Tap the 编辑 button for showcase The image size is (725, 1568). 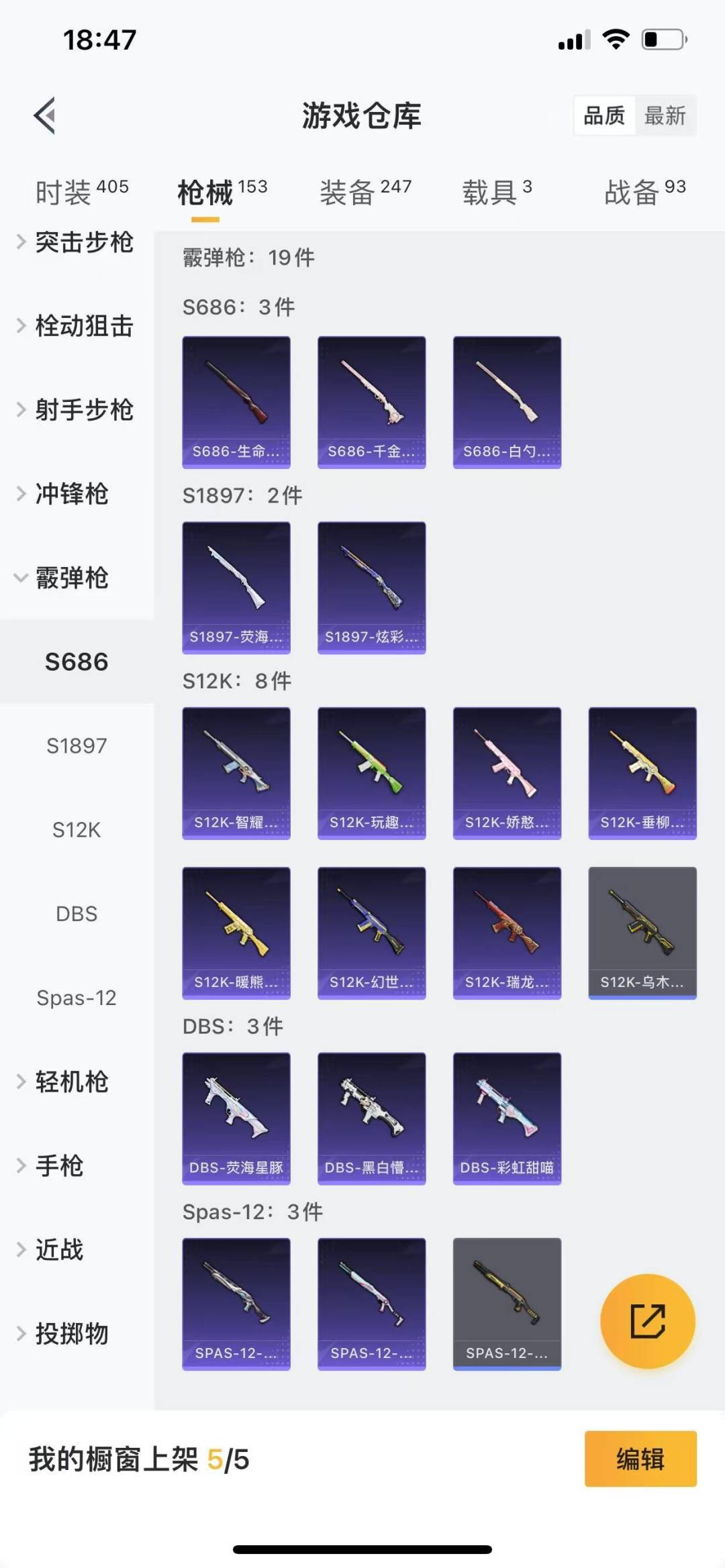point(640,1459)
